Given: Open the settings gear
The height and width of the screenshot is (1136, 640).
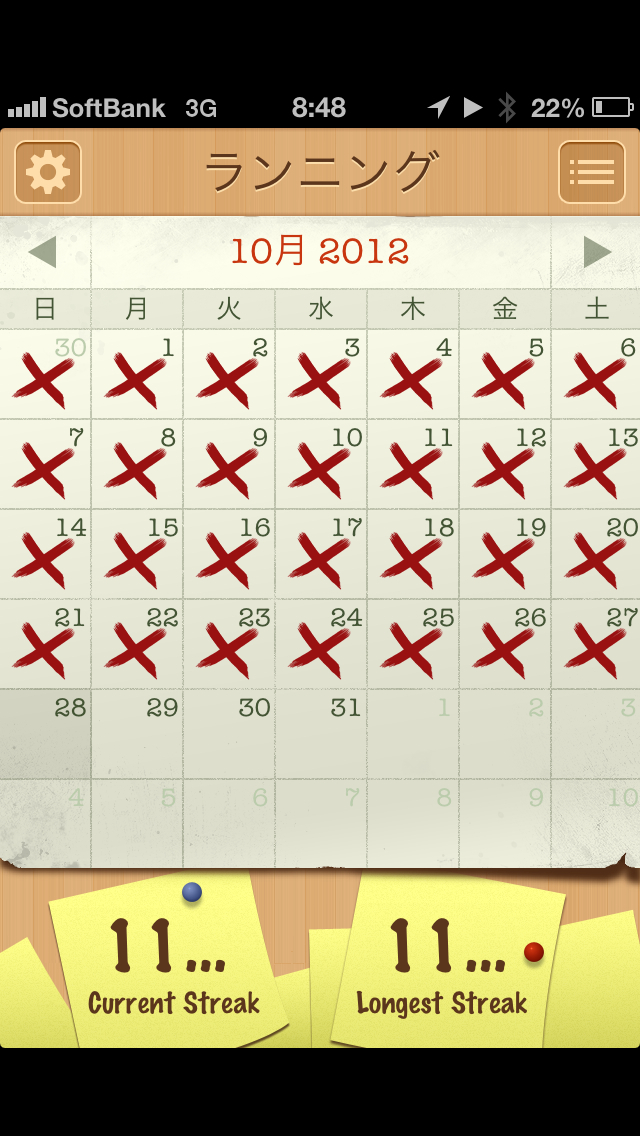Looking at the screenshot, I should click(47, 172).
